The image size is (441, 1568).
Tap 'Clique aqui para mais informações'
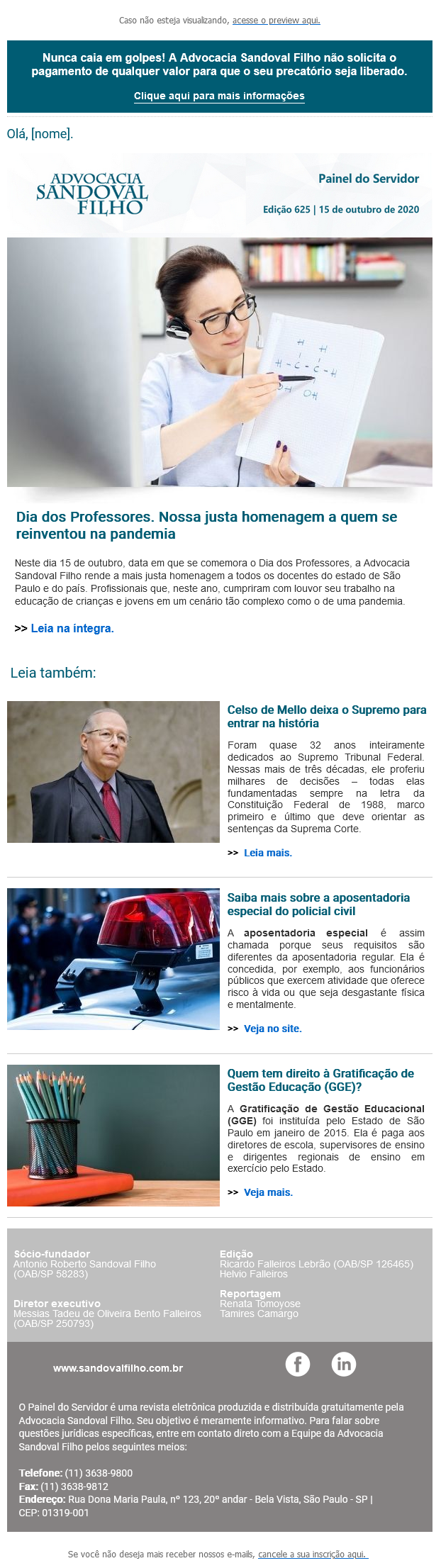pyautogui.click(x=219, y=96)
